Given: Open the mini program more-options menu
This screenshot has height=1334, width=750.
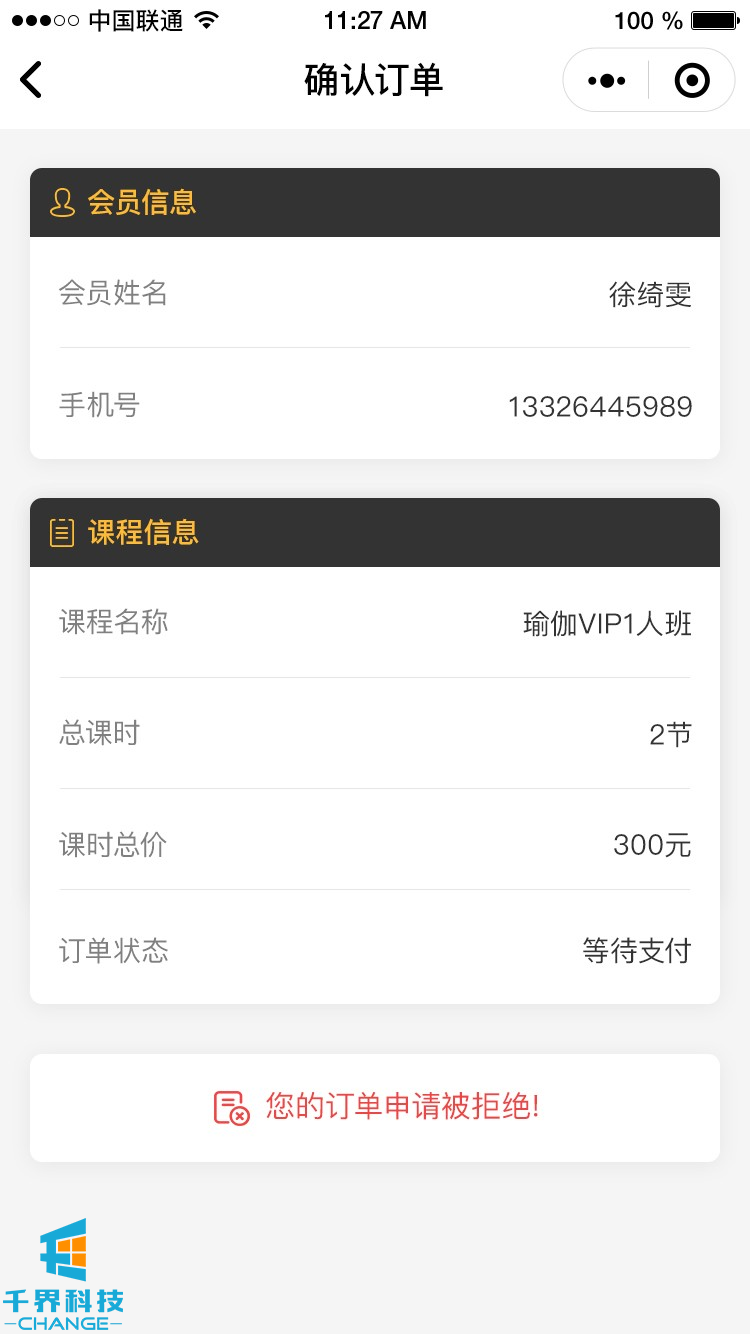Looking at the screenshot, I should (607, 80).
